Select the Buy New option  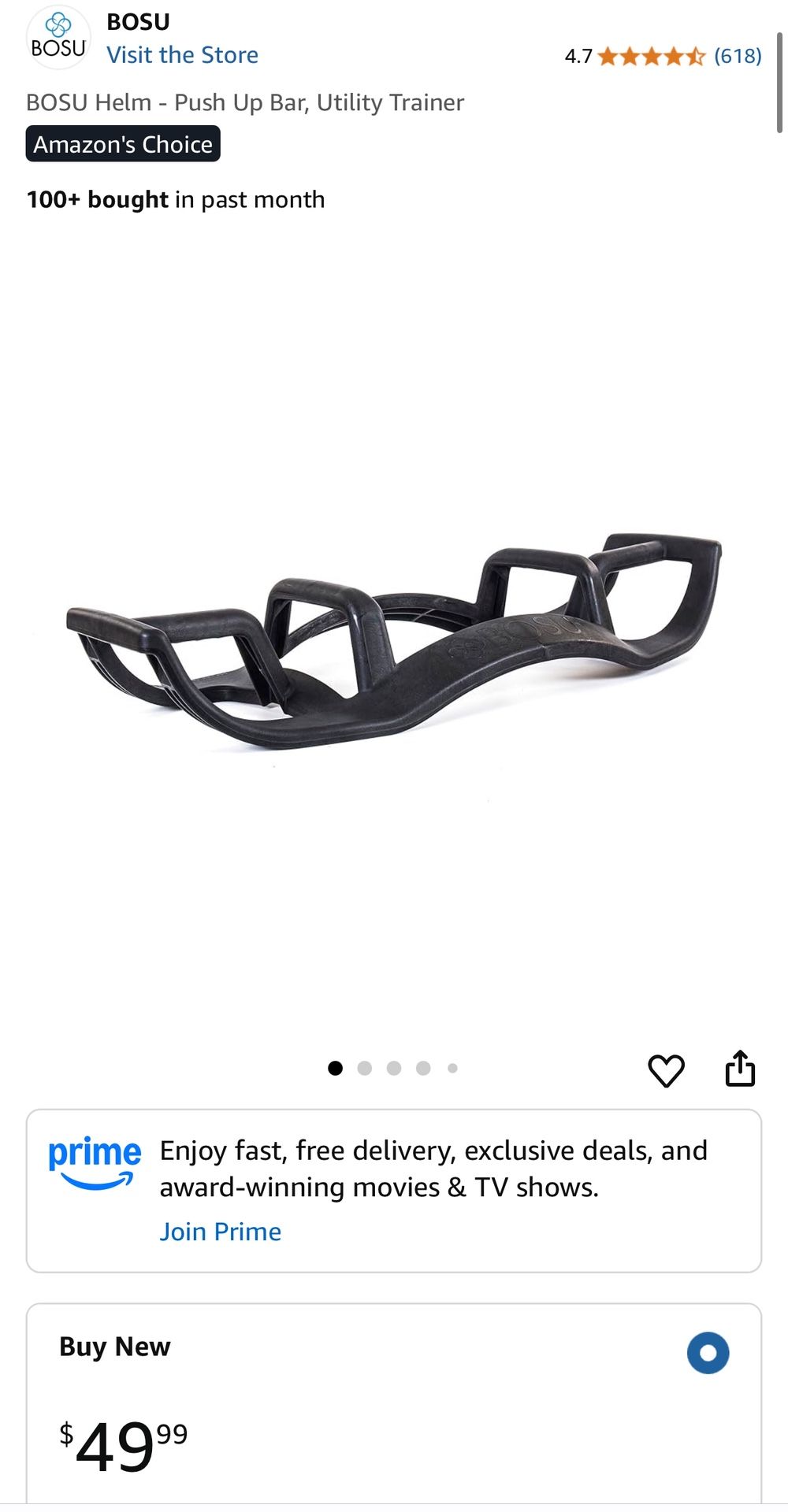click(x=708, y=1353)
